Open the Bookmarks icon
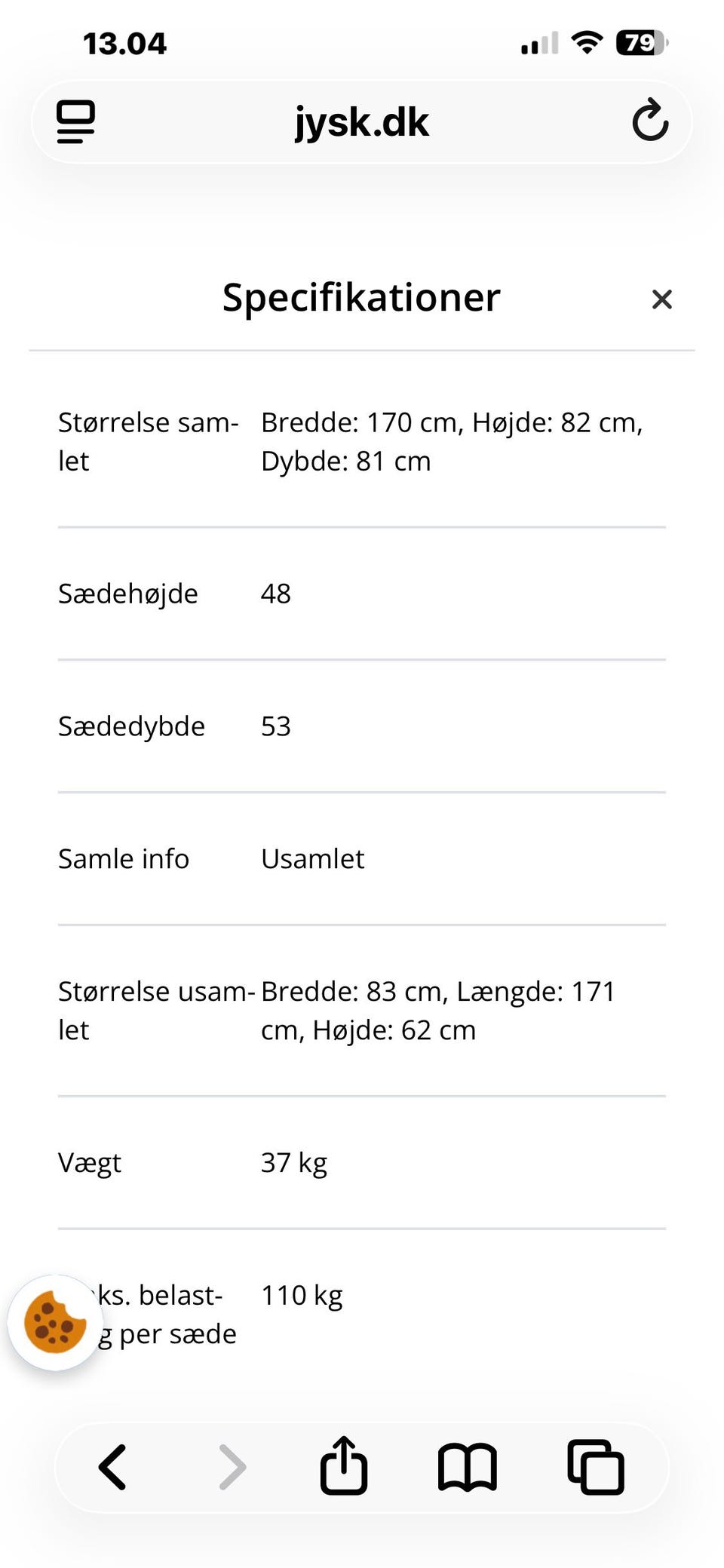This screenshot has height=1568, width=724. pos(468,1465)
